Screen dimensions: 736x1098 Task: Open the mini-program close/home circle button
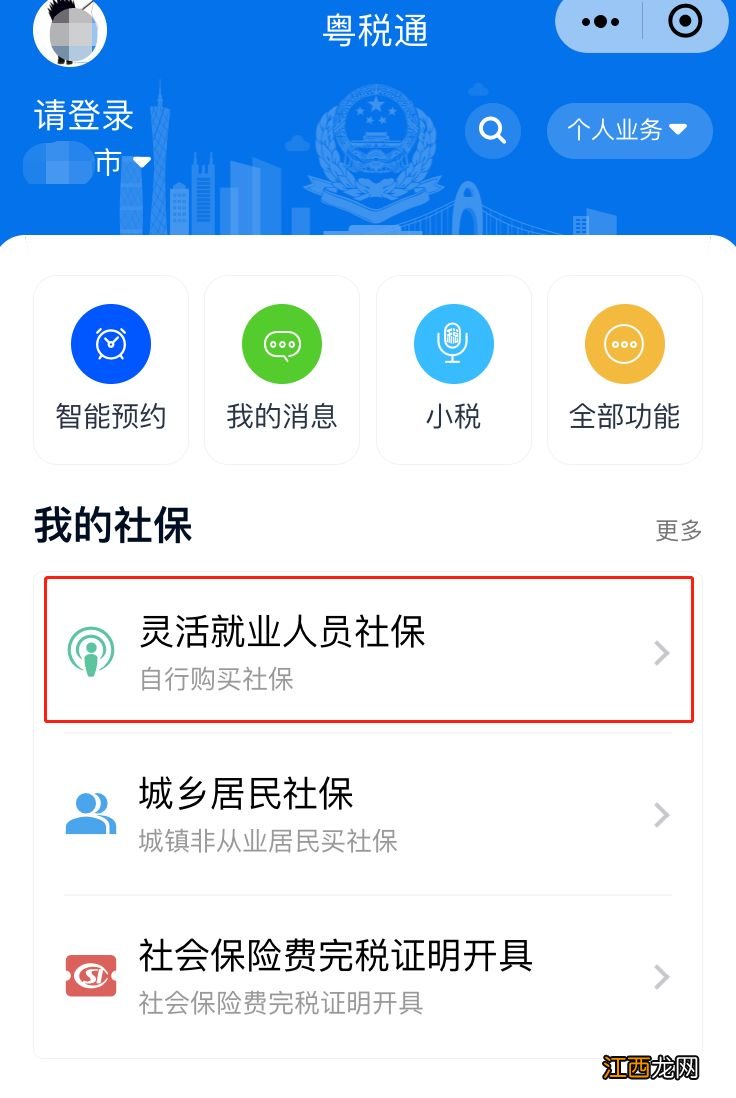pyautogui.click(x=683, y=20)
